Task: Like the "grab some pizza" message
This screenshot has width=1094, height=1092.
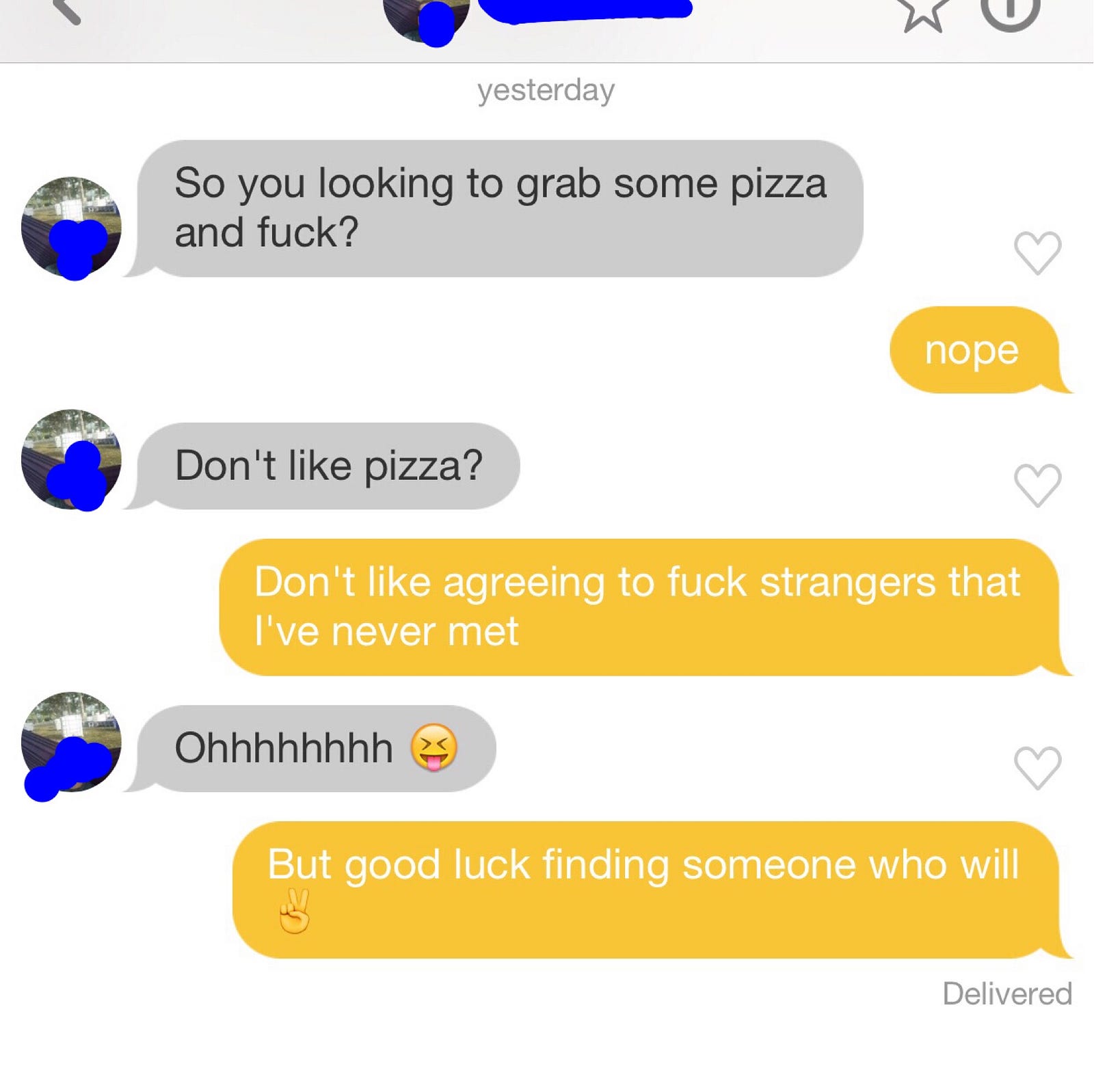Action: pyautogui.click(x=1037, y=252)
